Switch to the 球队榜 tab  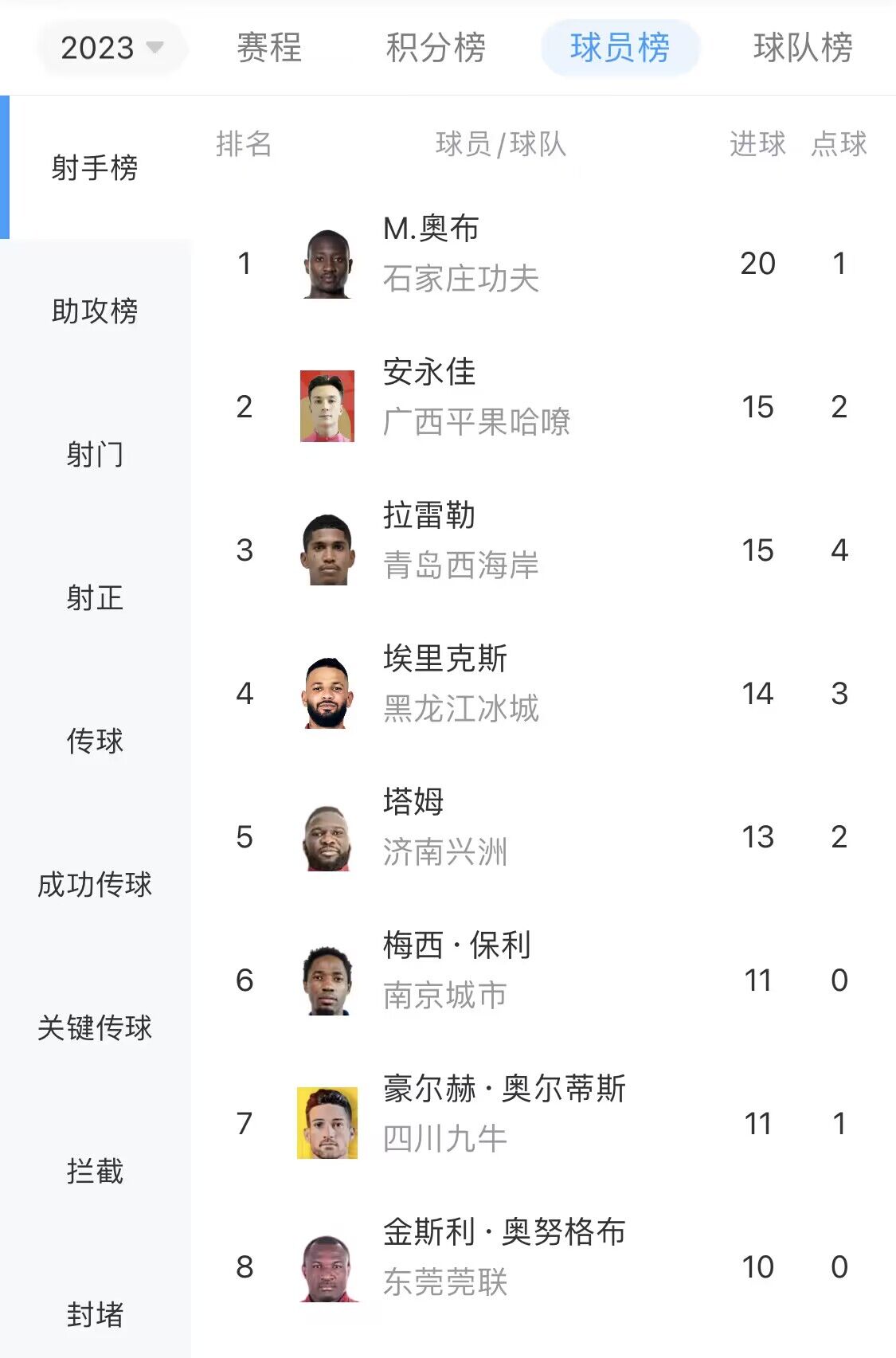[802, 48]
